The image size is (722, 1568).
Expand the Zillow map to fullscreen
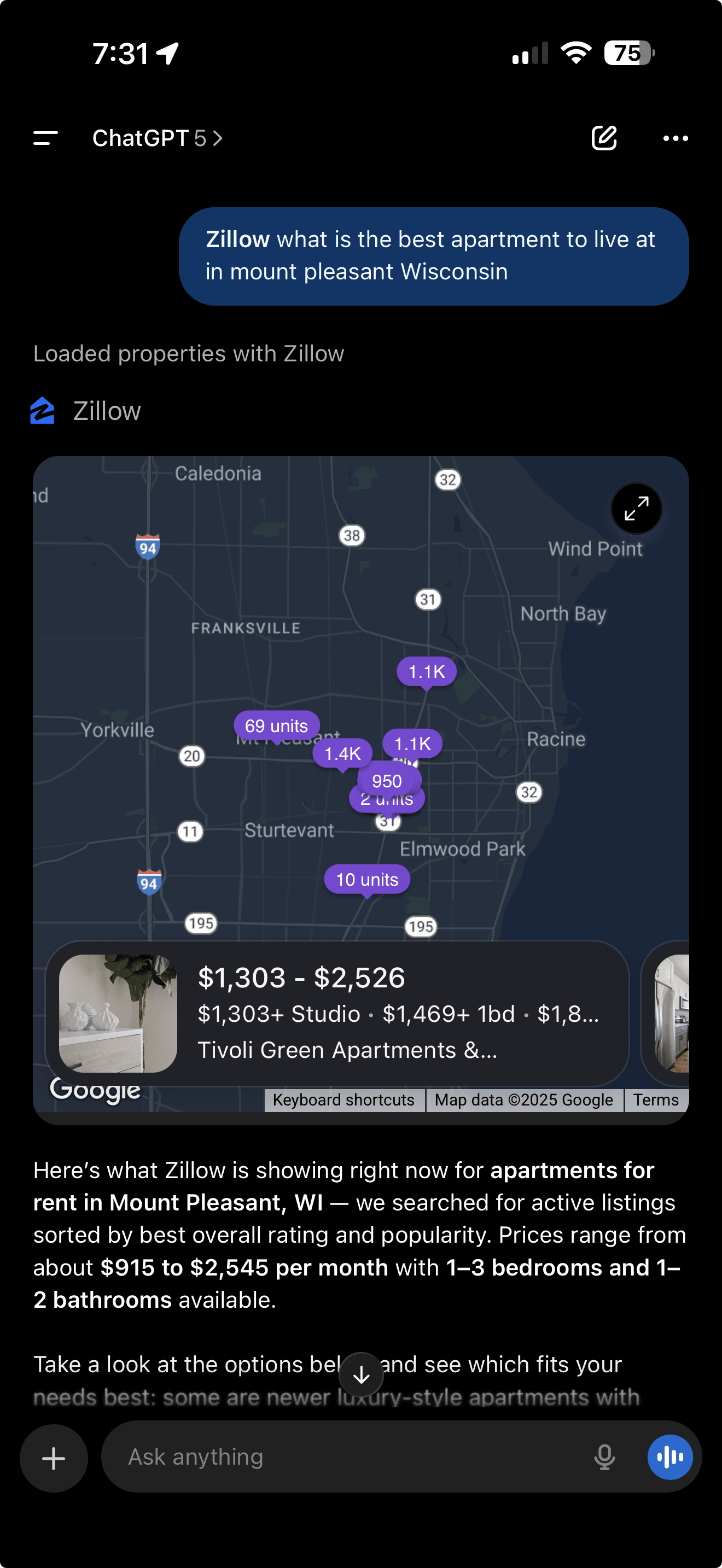pos(636,508)
